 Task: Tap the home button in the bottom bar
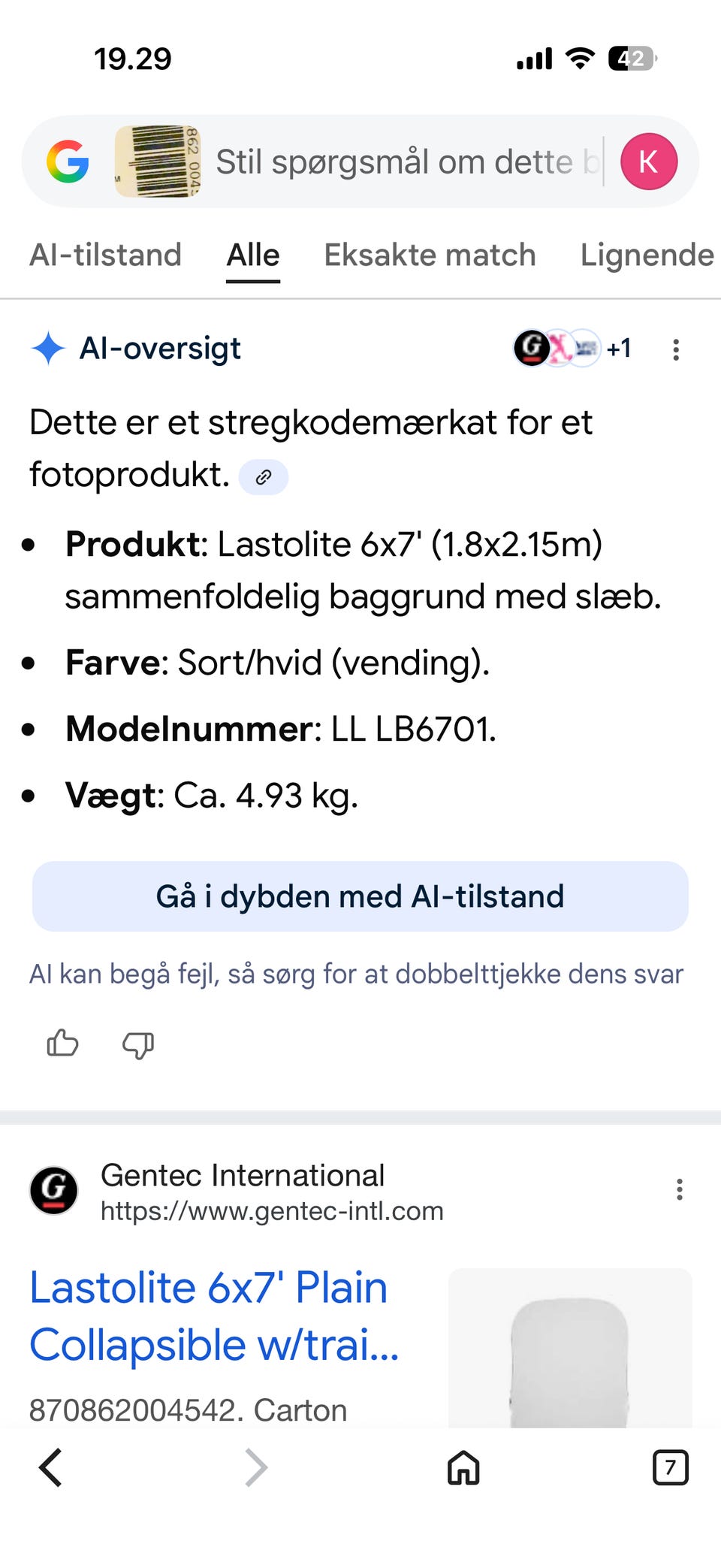pos(463,1467)
